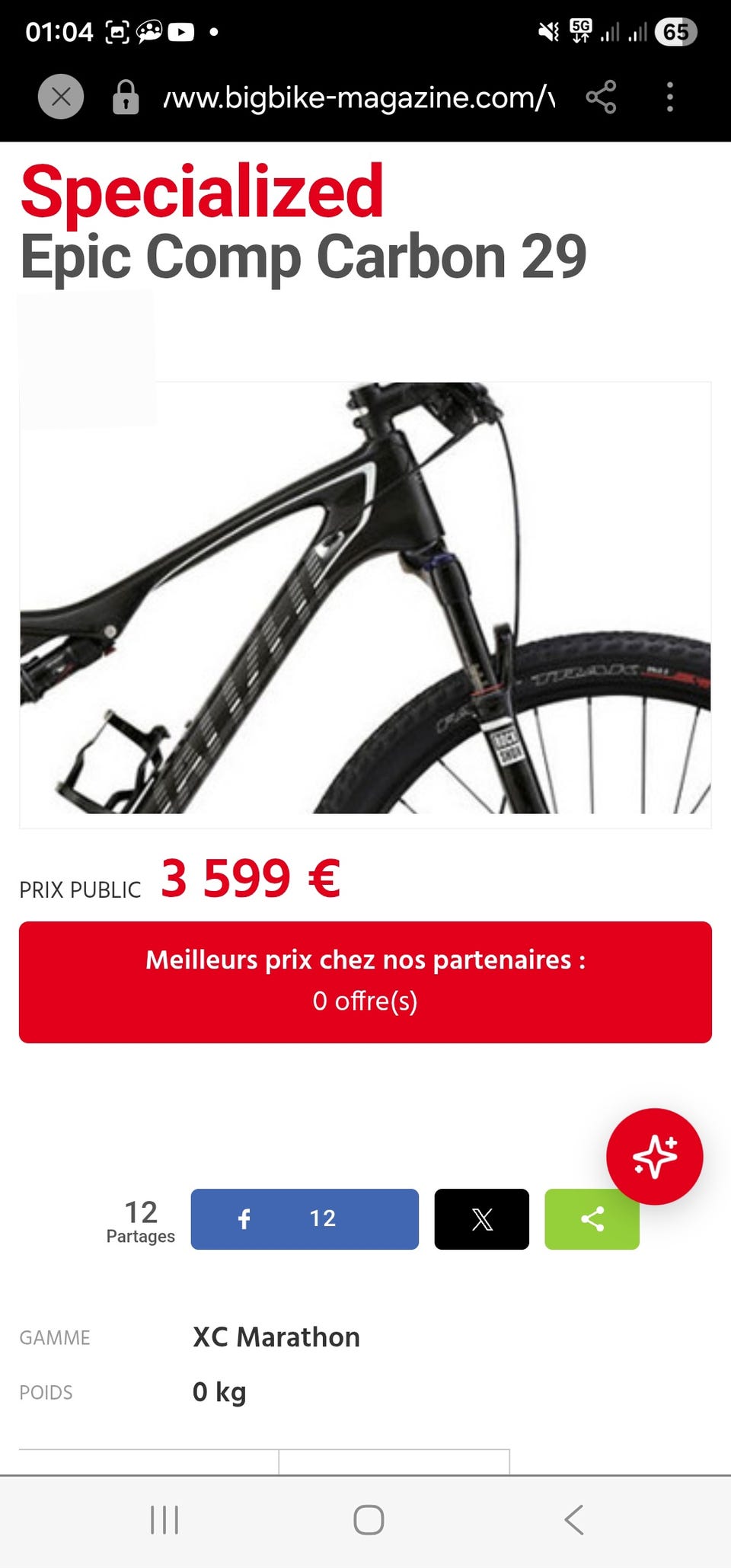Tap the bigbike-magazine.com URL bar
Image resolution: width=731 pixels, height=1568 pixels.
click(x=358, y=97)
